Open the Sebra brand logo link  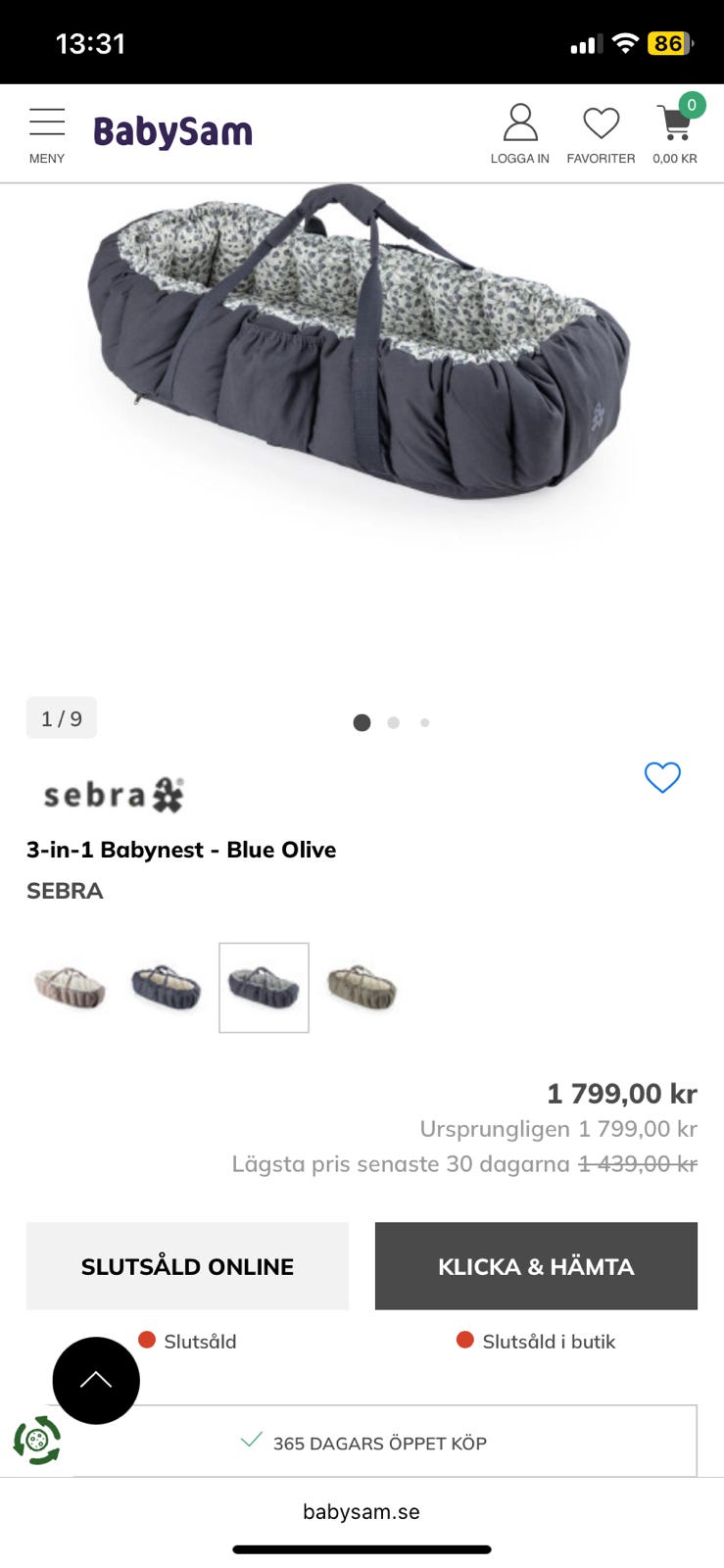(x=114, y=795)
